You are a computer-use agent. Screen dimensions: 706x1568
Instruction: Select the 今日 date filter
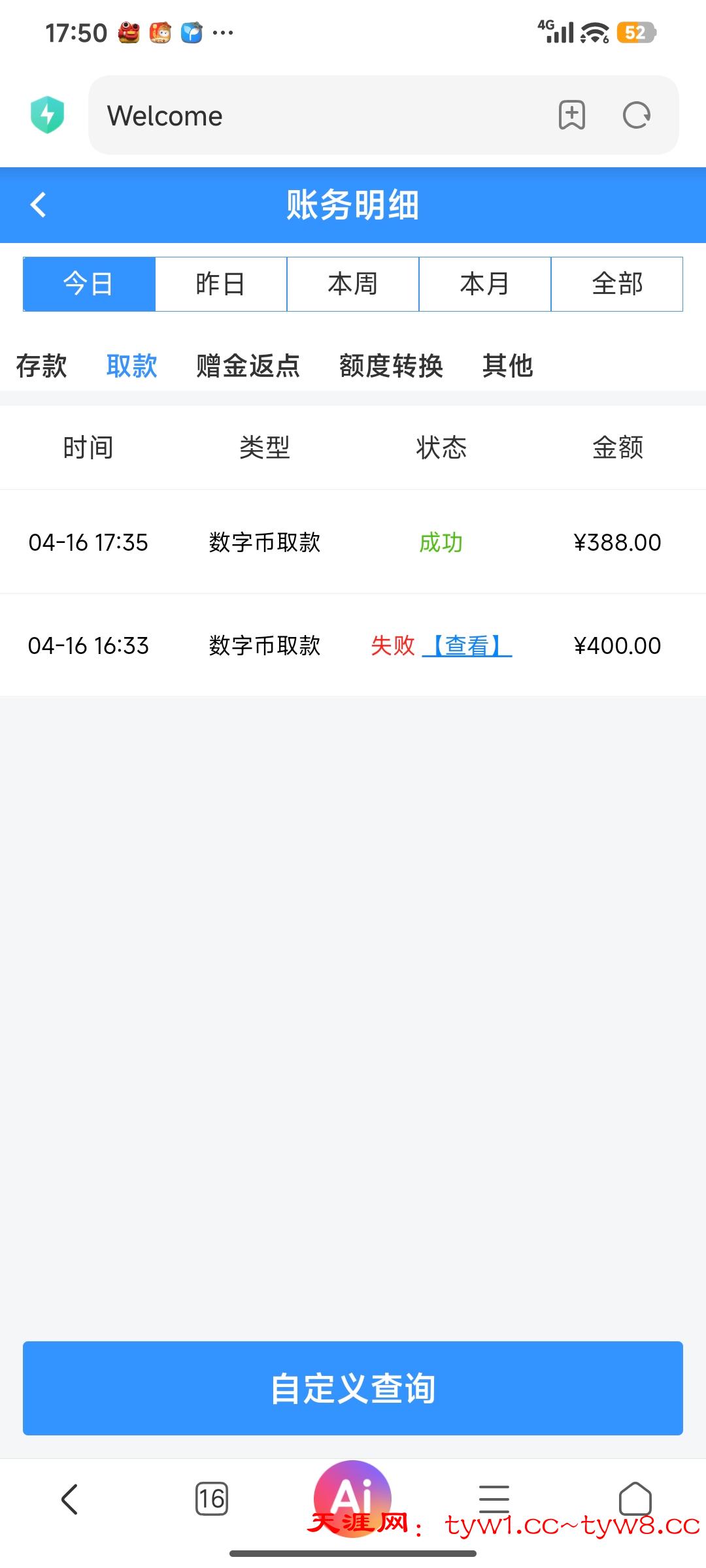90,284
